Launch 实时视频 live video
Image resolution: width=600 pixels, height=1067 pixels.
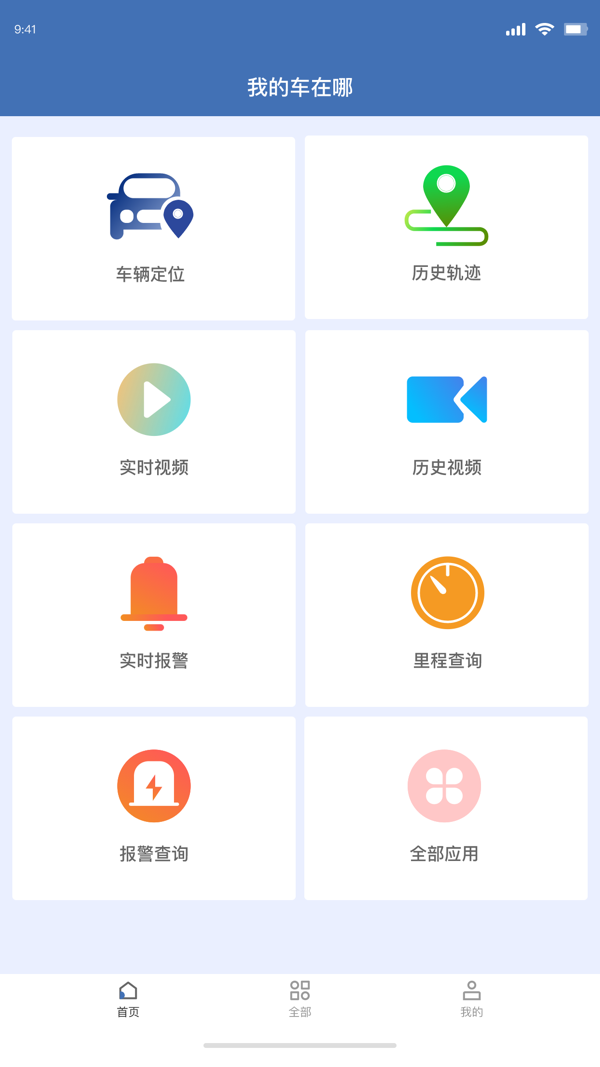[x=153, y=421]
